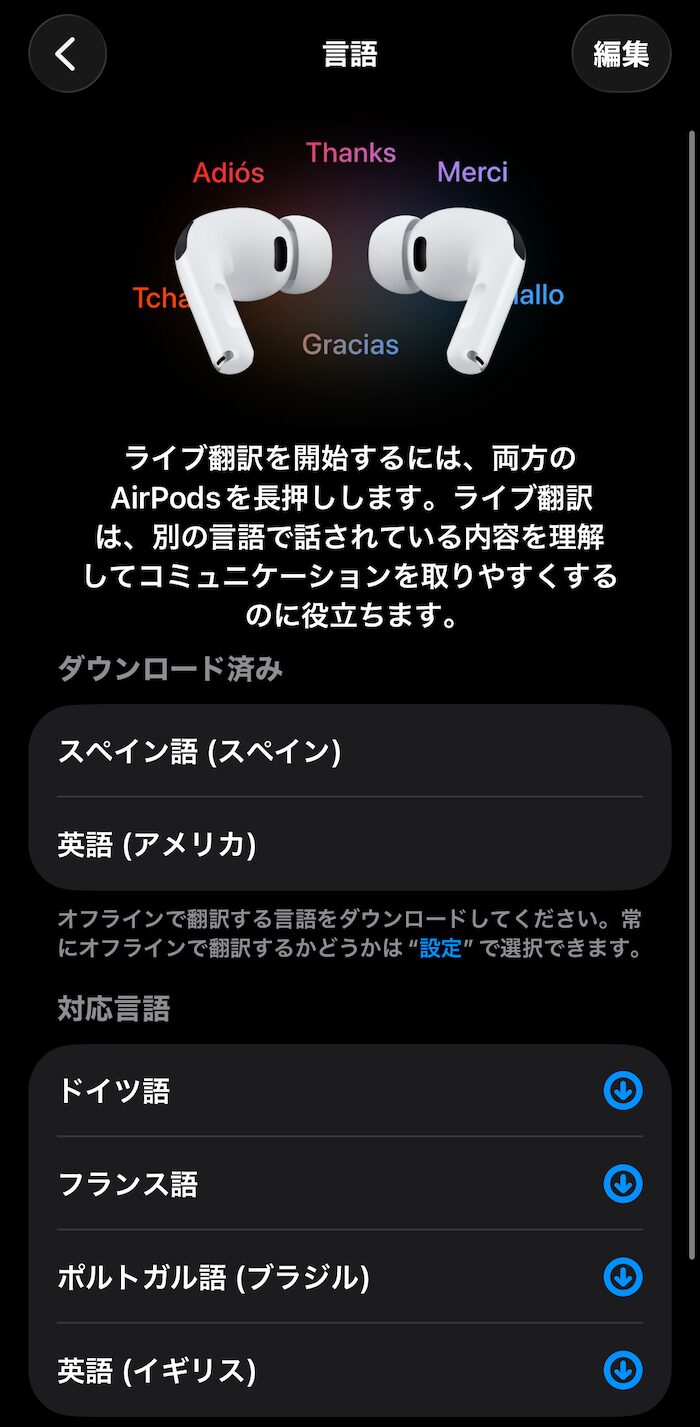
Task: Tap the 編集 edit button
Action: point(621,54)
